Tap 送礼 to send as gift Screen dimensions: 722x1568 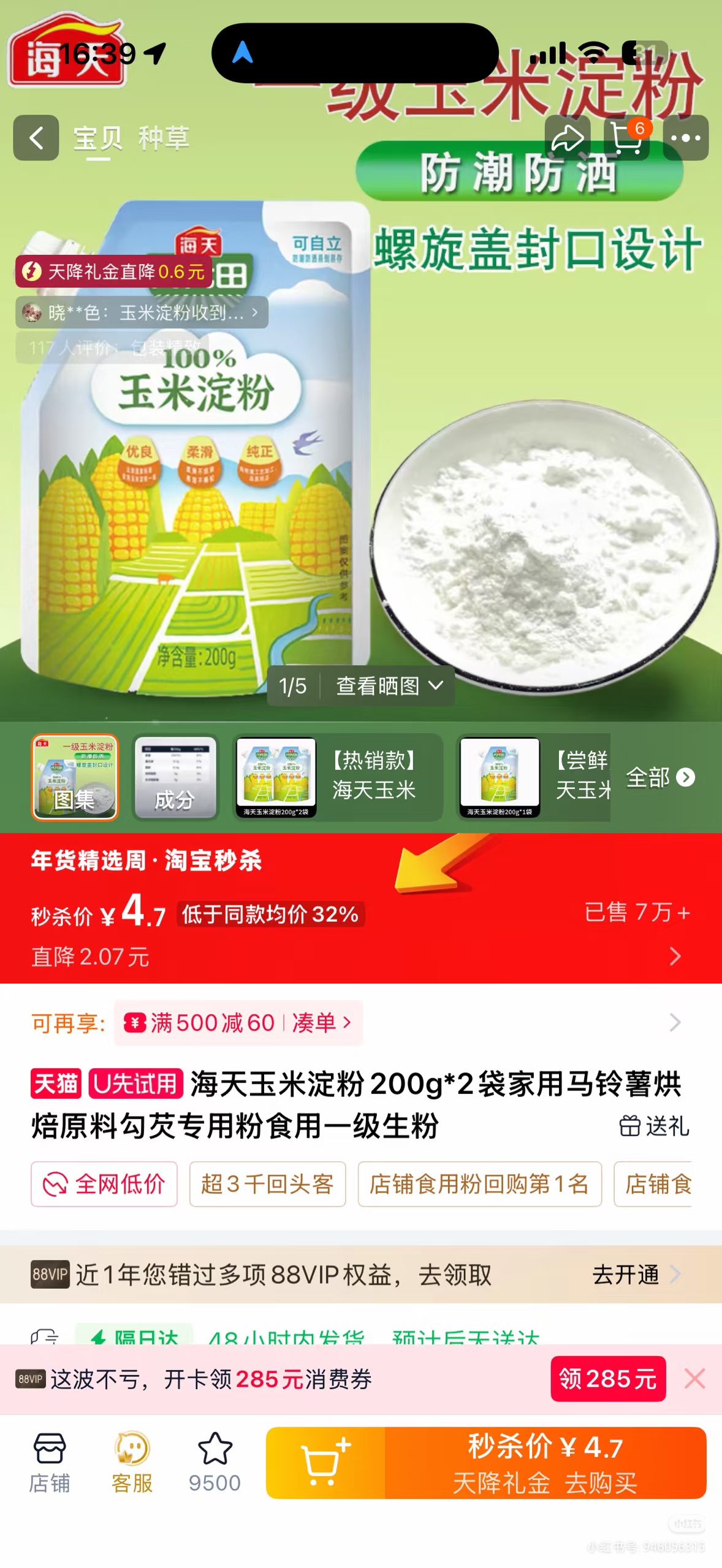(654, 1126)
